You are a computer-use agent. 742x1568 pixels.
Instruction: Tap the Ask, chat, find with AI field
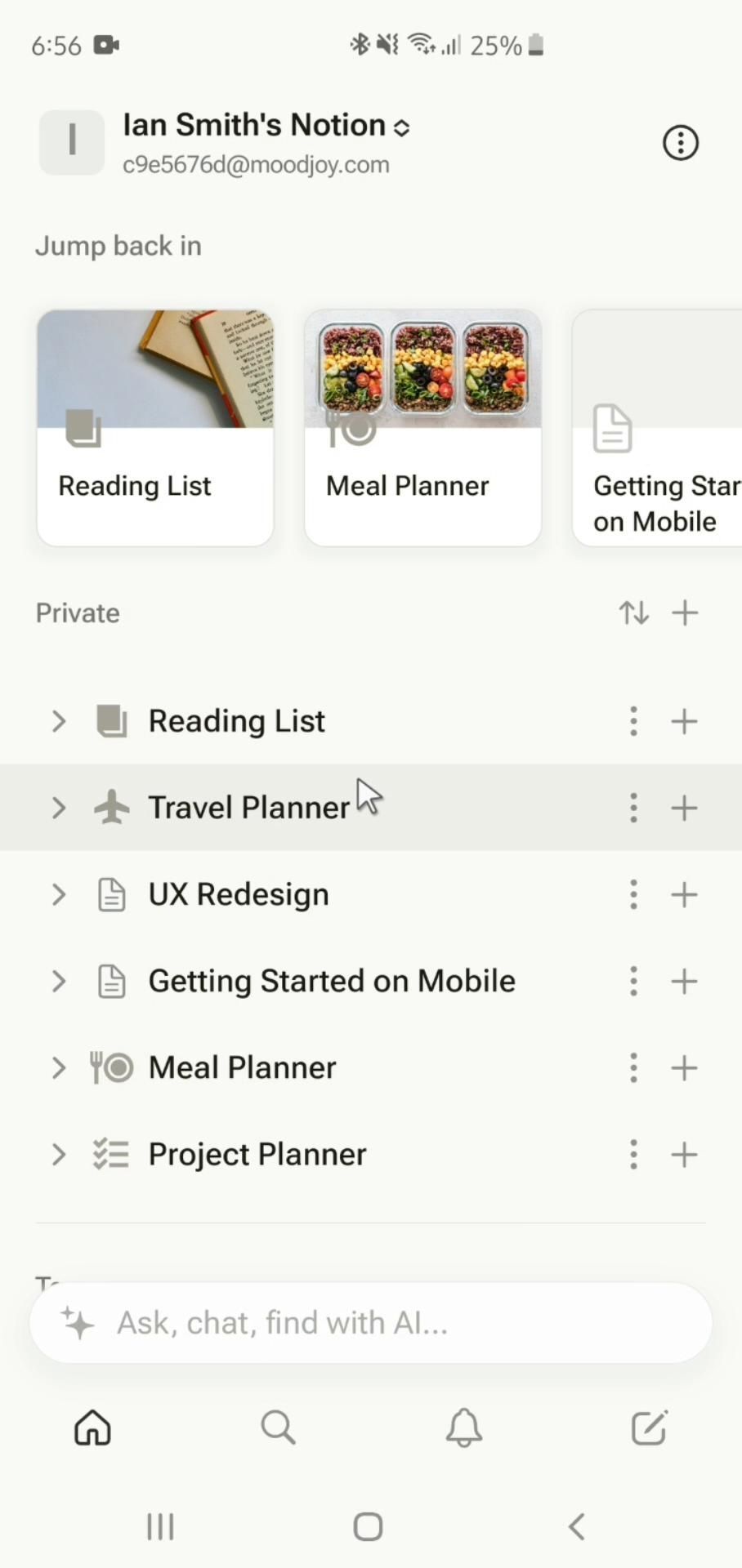pyautogui.click(x=370, y=1322)
